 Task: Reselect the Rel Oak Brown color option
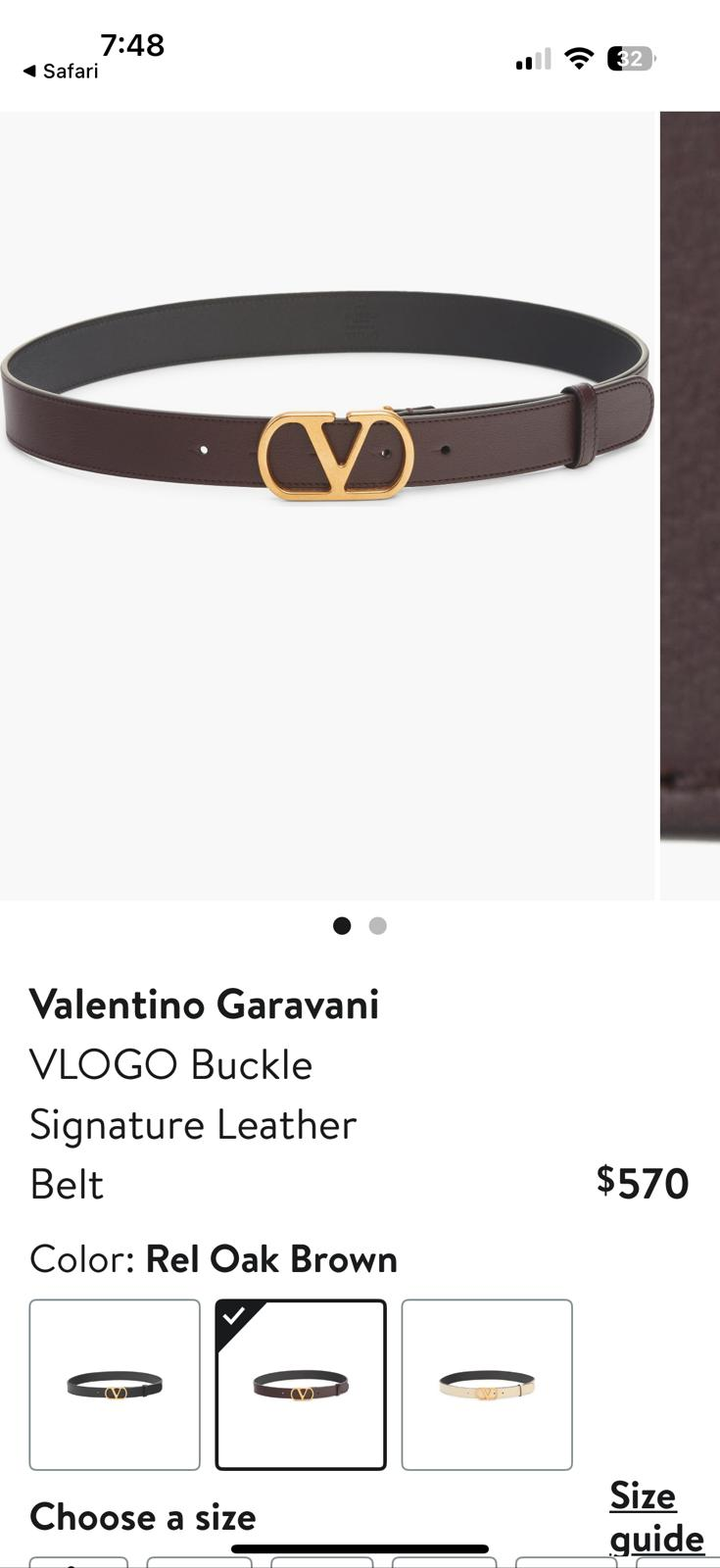[x=301, y=1385]
